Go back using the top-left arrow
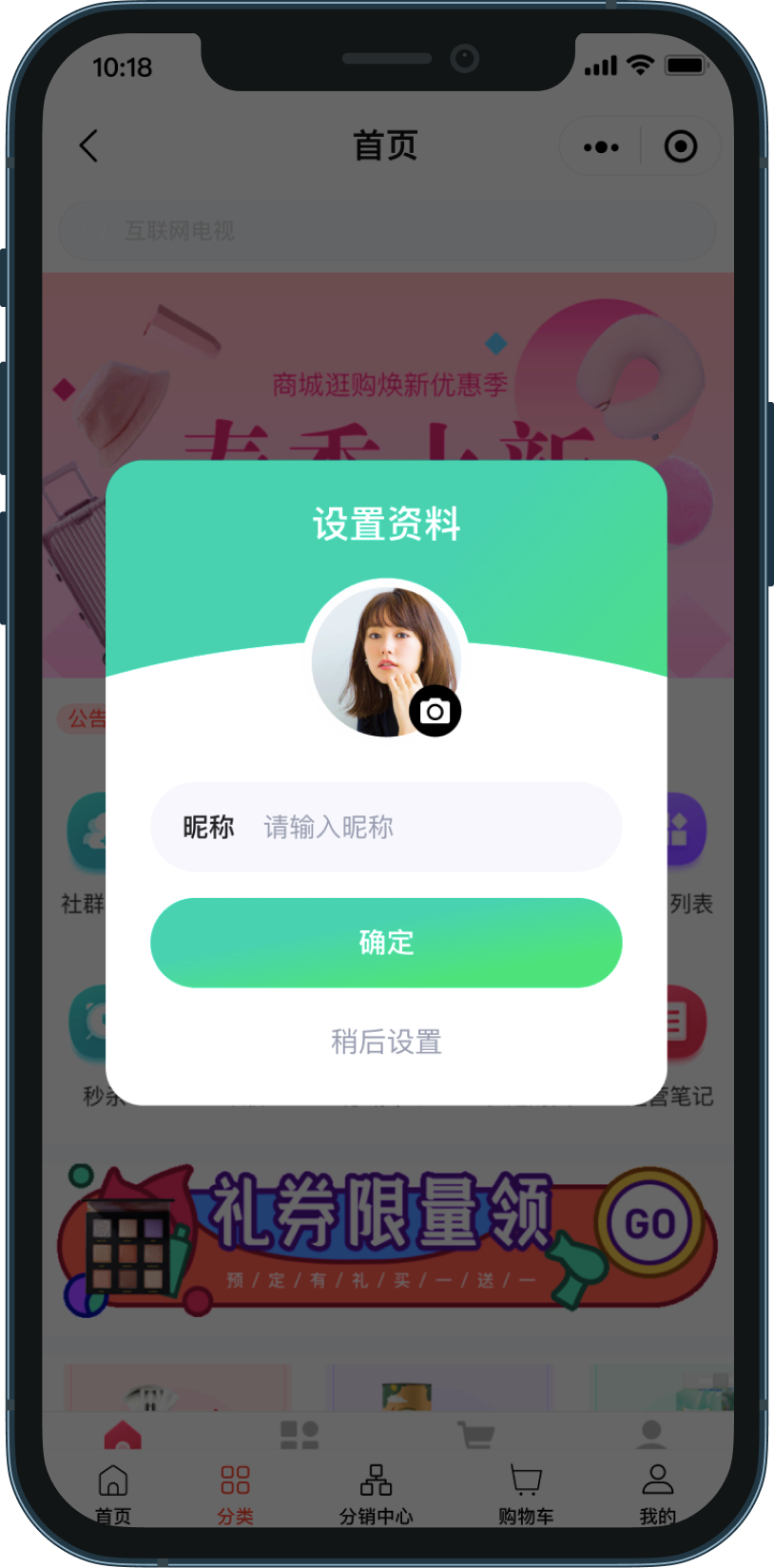The image size is (774, 1568). (89, 146)
